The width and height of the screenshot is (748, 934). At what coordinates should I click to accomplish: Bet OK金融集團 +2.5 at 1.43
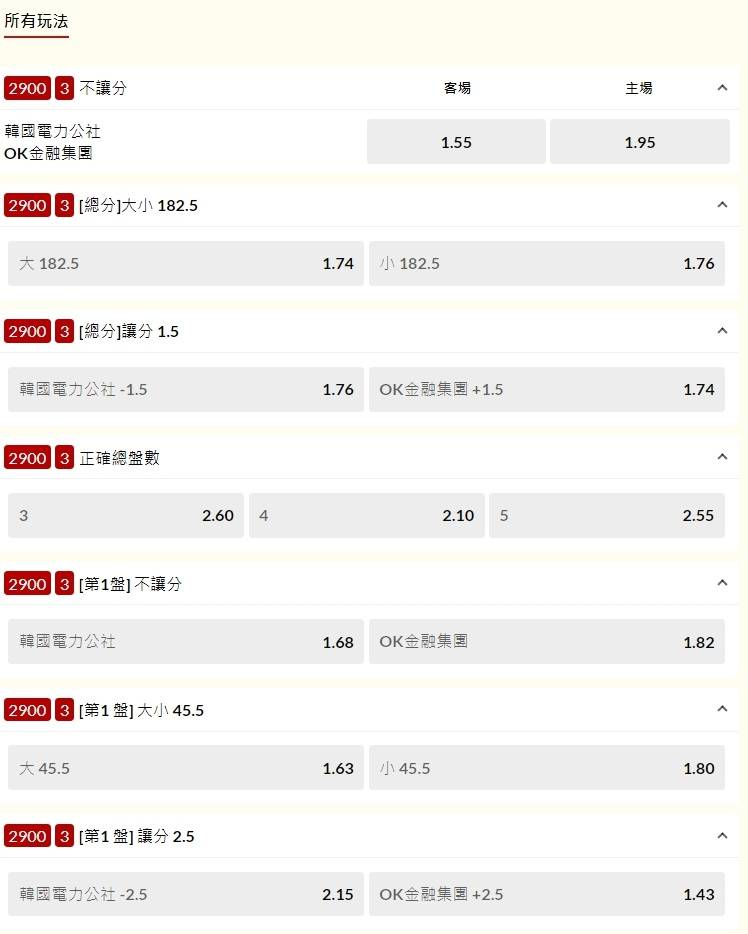[x=547, y=894]
